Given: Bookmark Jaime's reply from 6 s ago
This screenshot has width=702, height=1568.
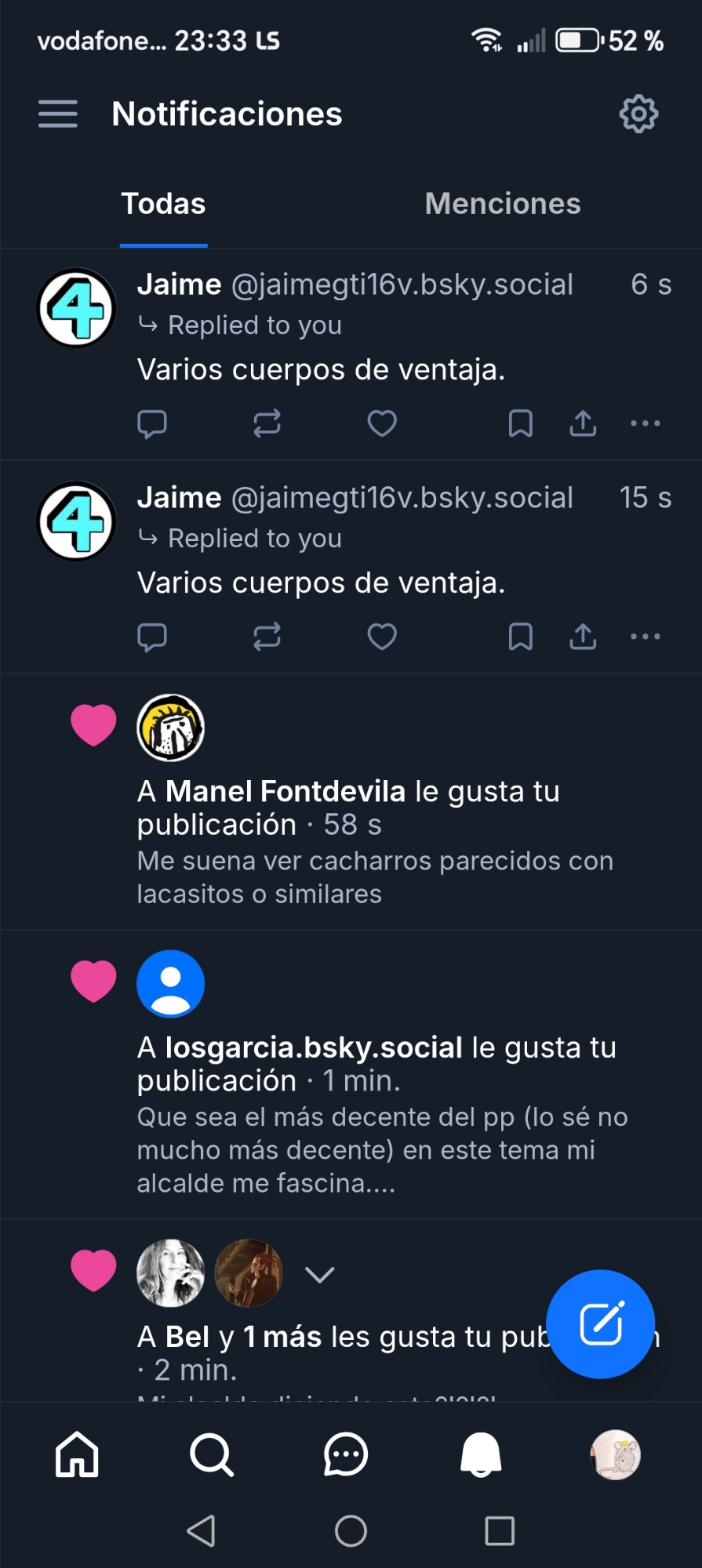Looking at the screenshot, I should [520, 423].
